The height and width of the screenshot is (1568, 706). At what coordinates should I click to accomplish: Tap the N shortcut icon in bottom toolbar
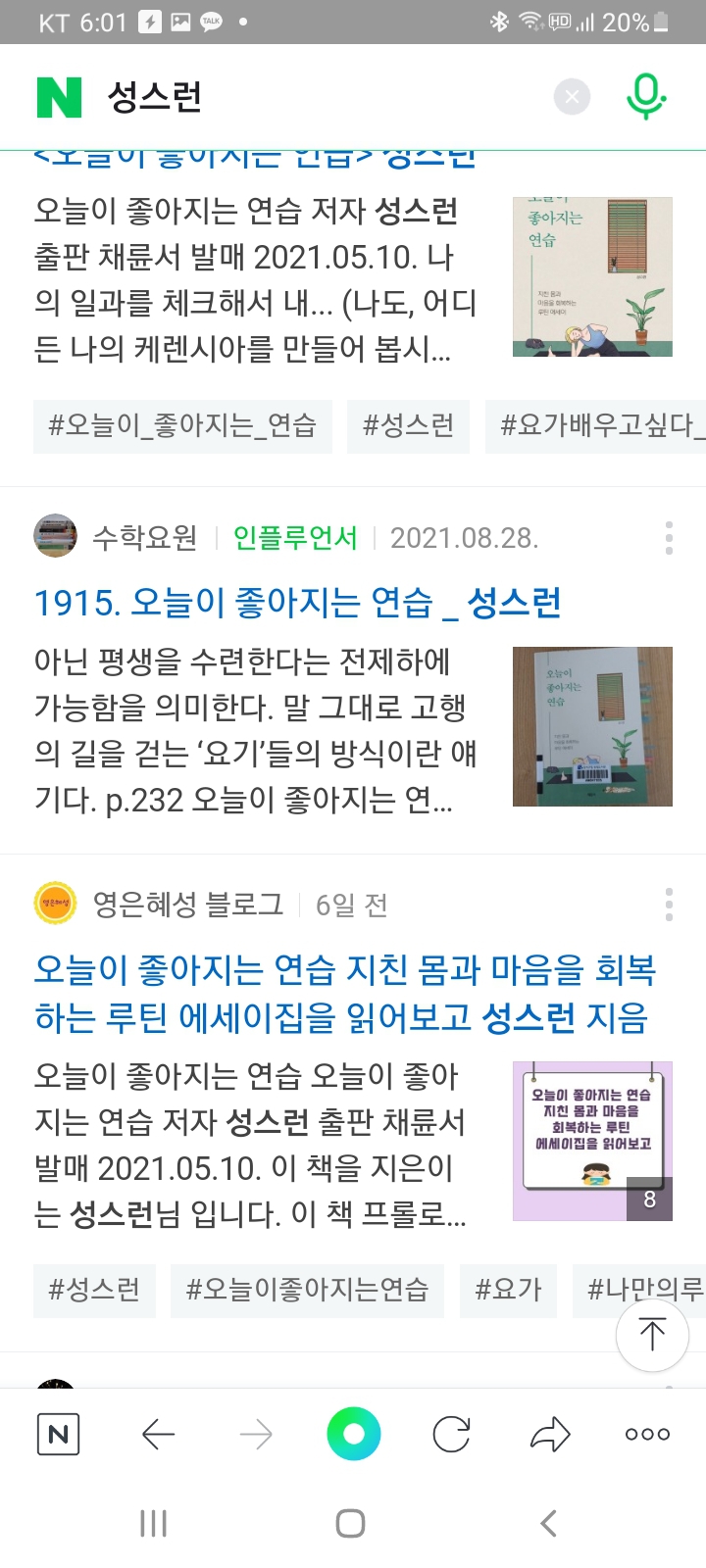point(58,1434)
